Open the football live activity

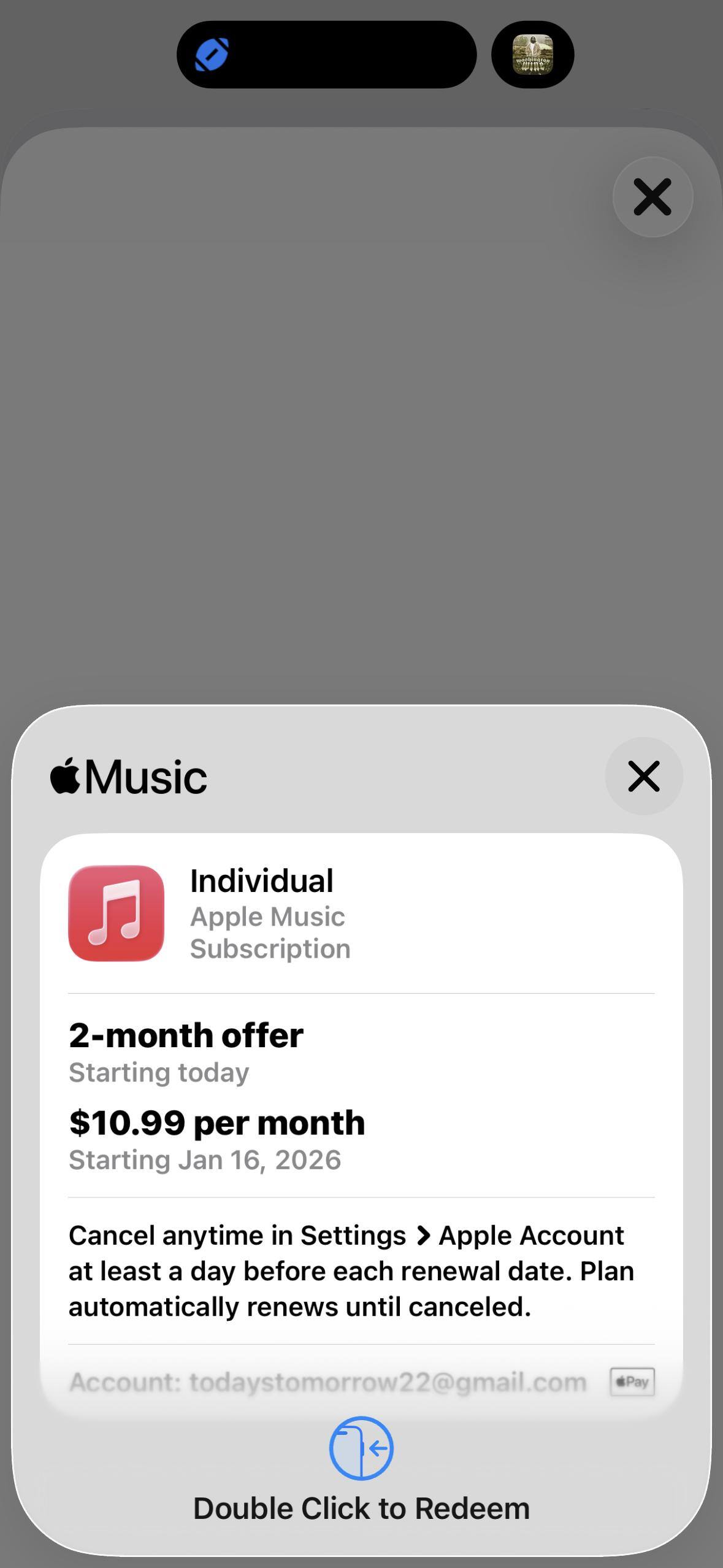[212, 55]
